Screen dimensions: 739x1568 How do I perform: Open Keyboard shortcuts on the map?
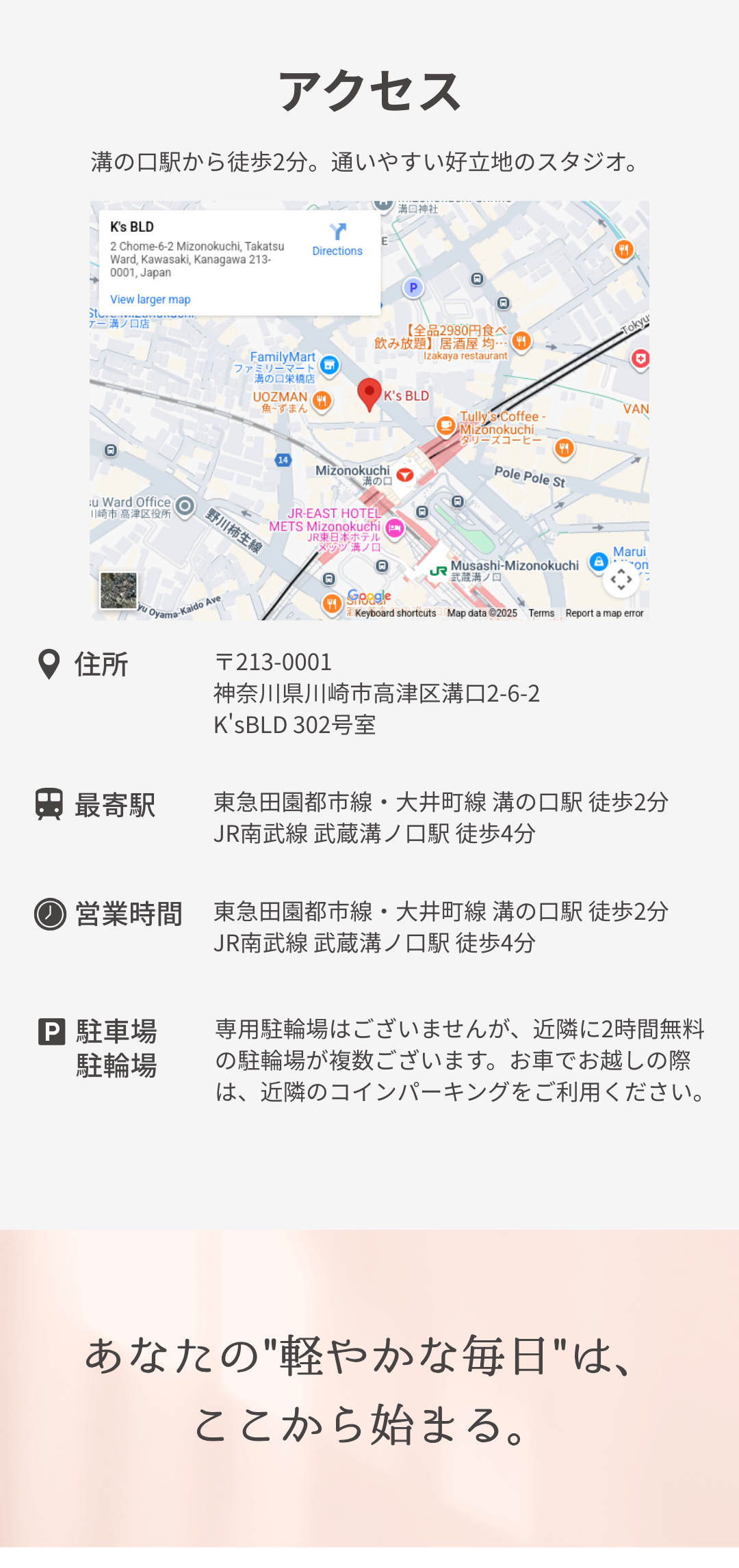(396, 613)
